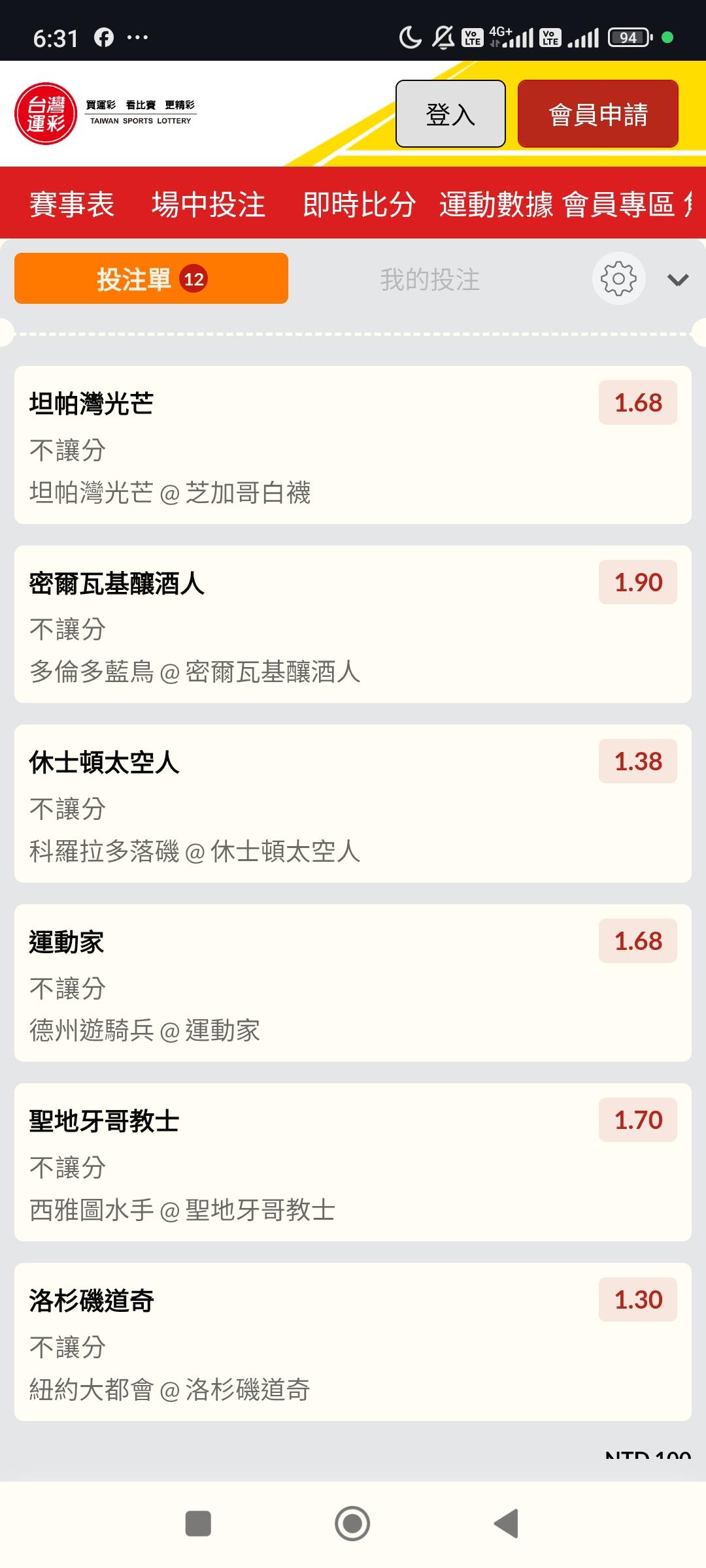This screenshot has height=1568, width=706.
Task: Open 運動數據 sports data
Action: click(x=496, y=204)
